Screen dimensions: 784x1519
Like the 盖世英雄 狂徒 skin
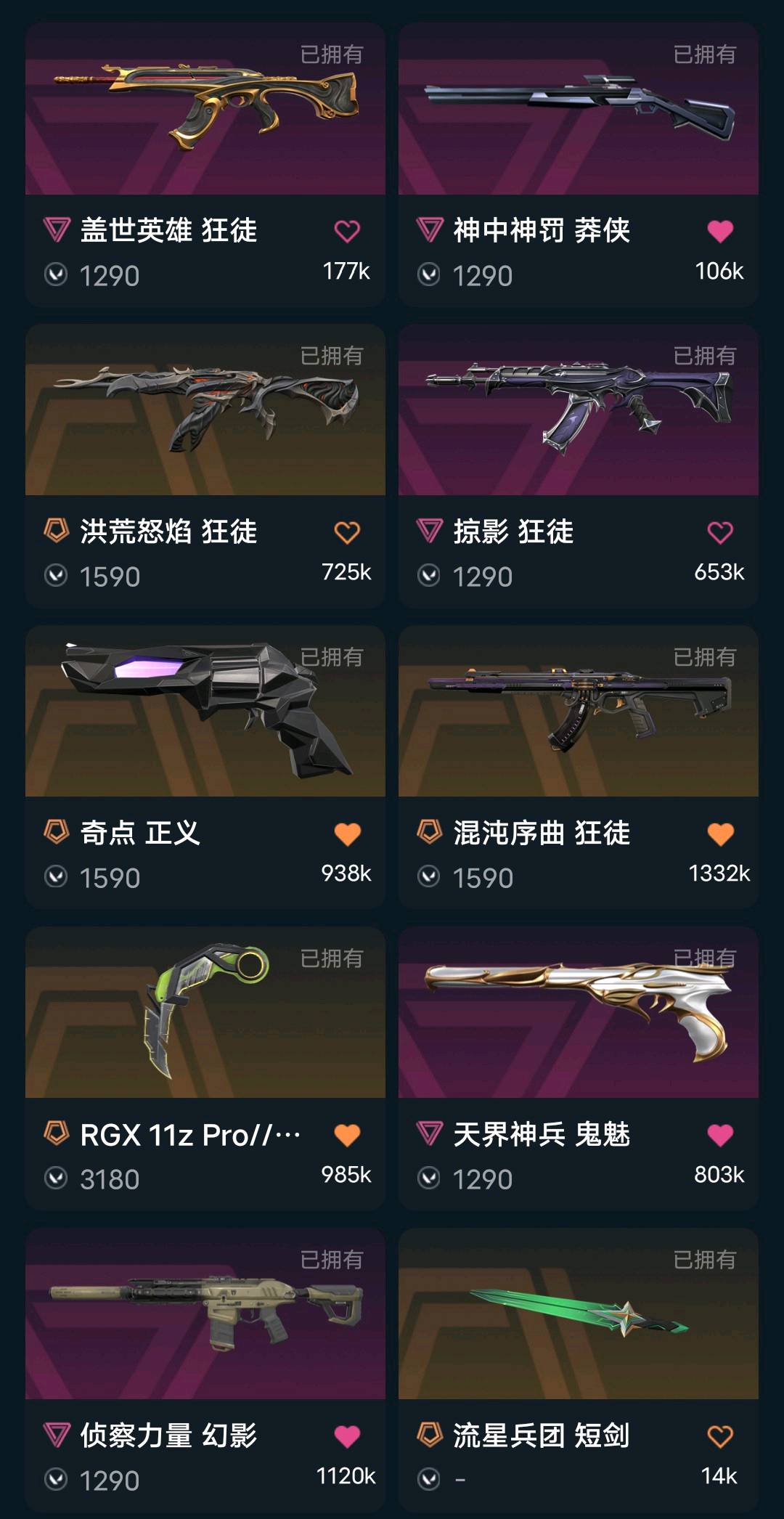[347, 232]
